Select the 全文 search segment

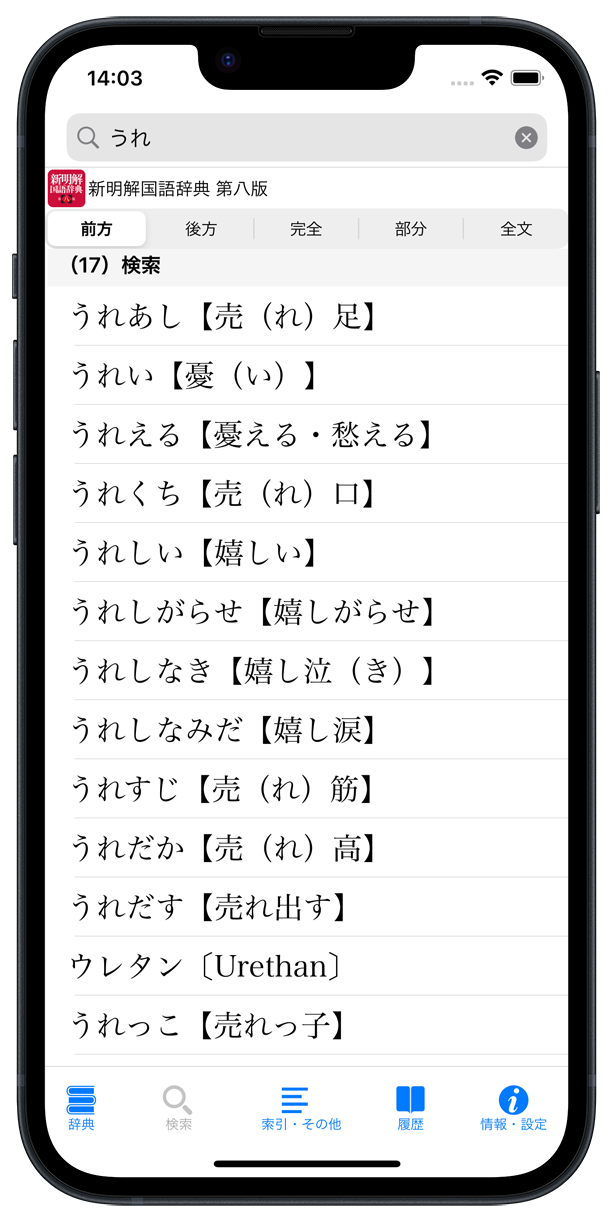(516, 229)
